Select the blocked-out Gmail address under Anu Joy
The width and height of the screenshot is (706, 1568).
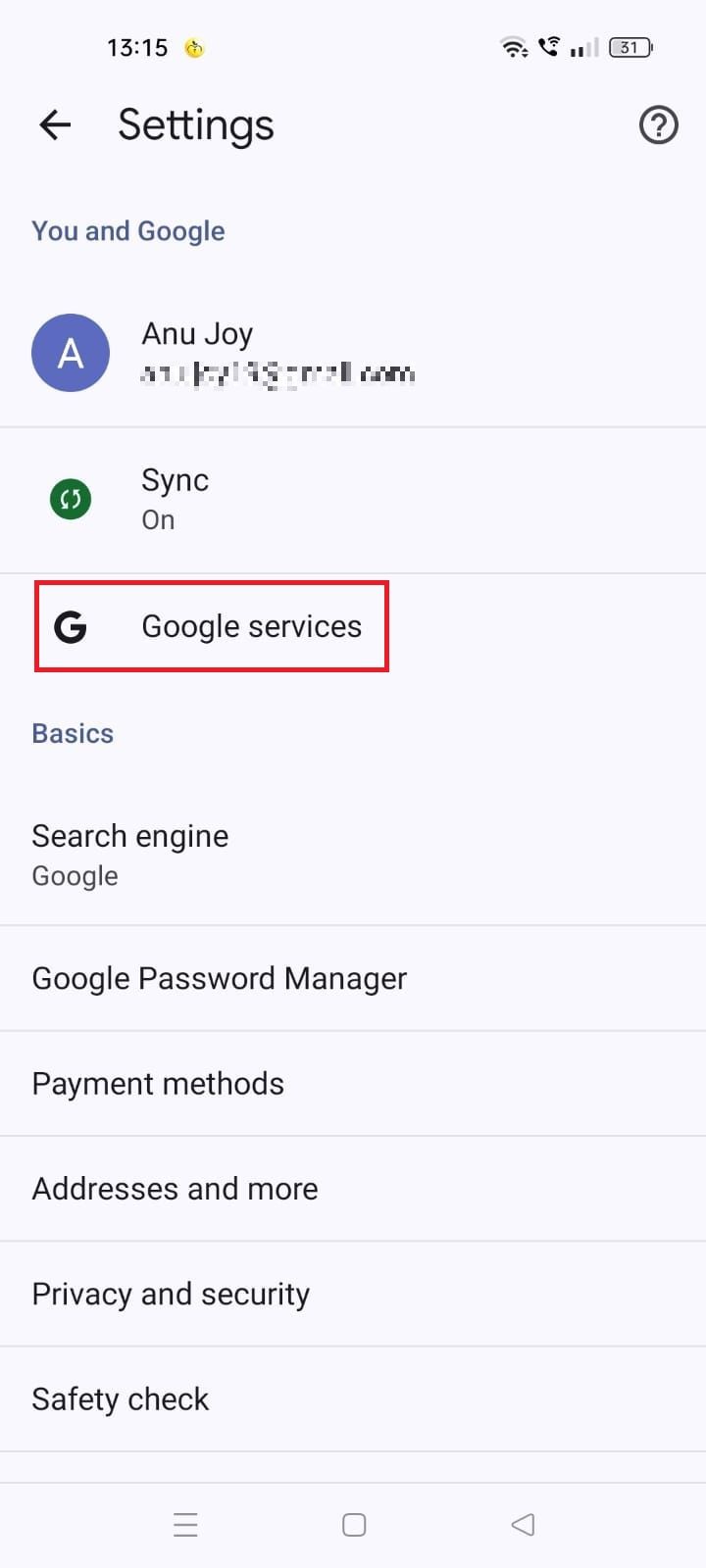point(279,373)
